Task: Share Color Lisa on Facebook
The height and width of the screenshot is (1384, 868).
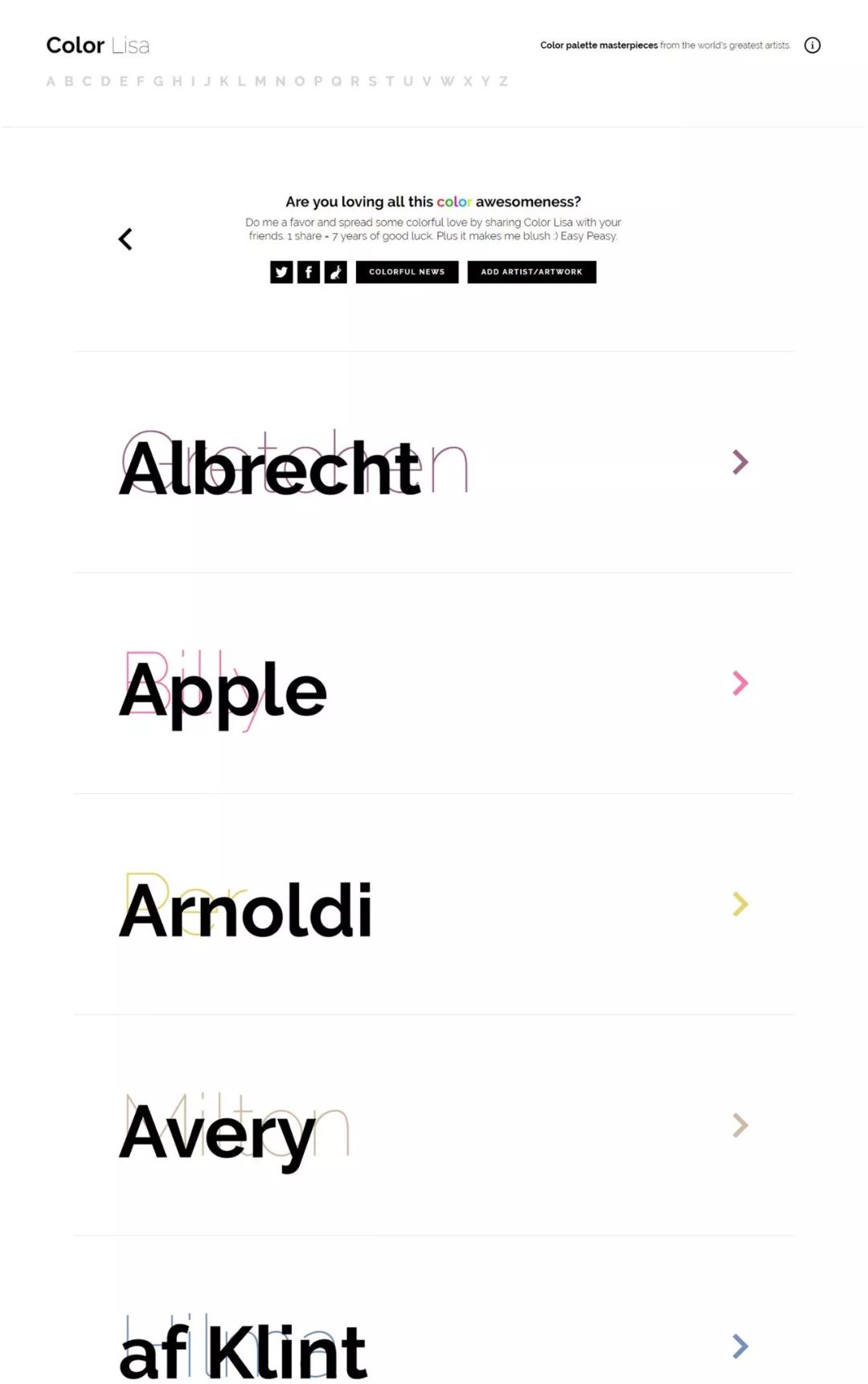Action: point(309,272)
